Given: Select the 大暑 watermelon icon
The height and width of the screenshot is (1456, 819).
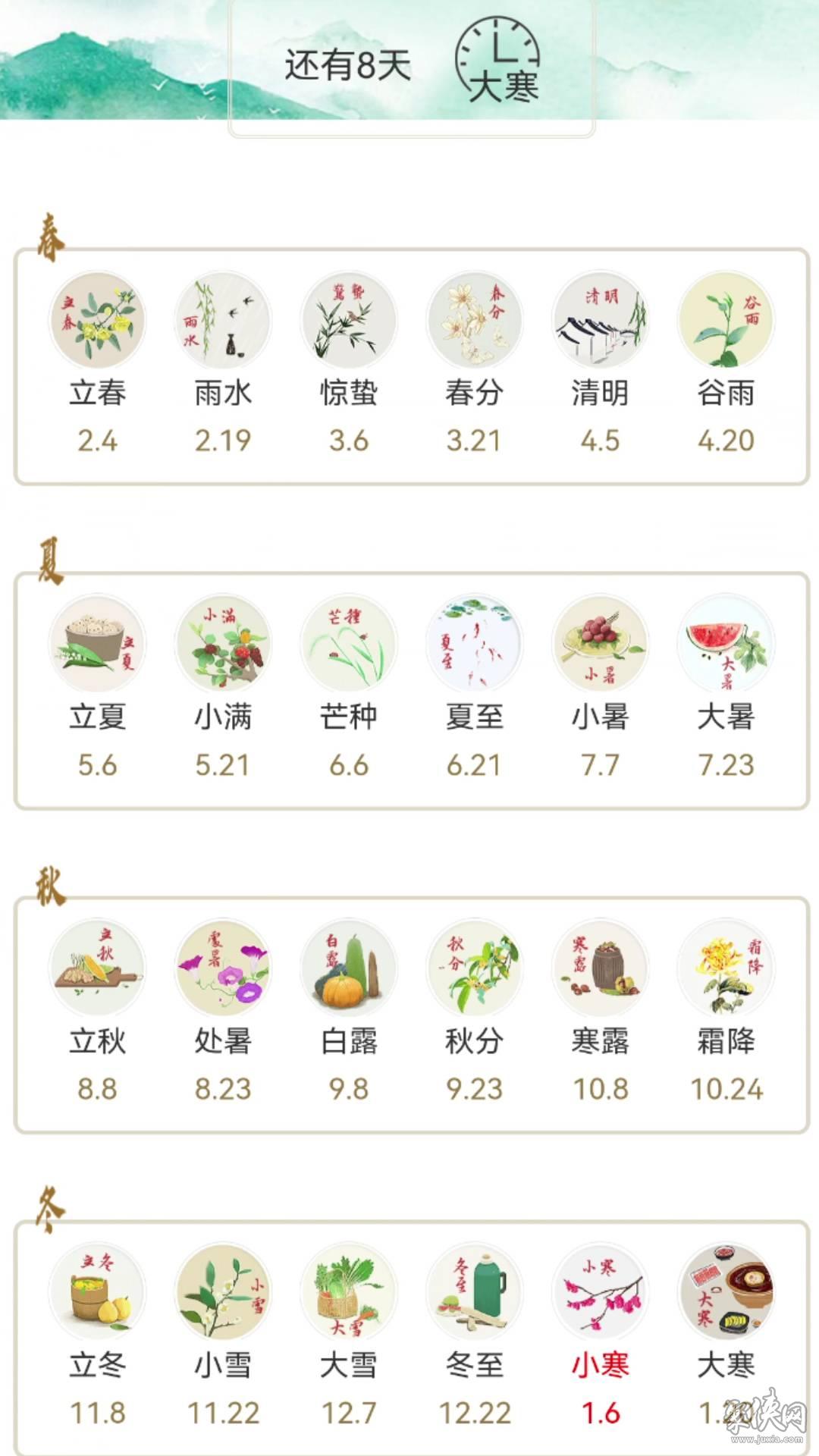Looking at the screenshot, I should [x=724, y=643].
